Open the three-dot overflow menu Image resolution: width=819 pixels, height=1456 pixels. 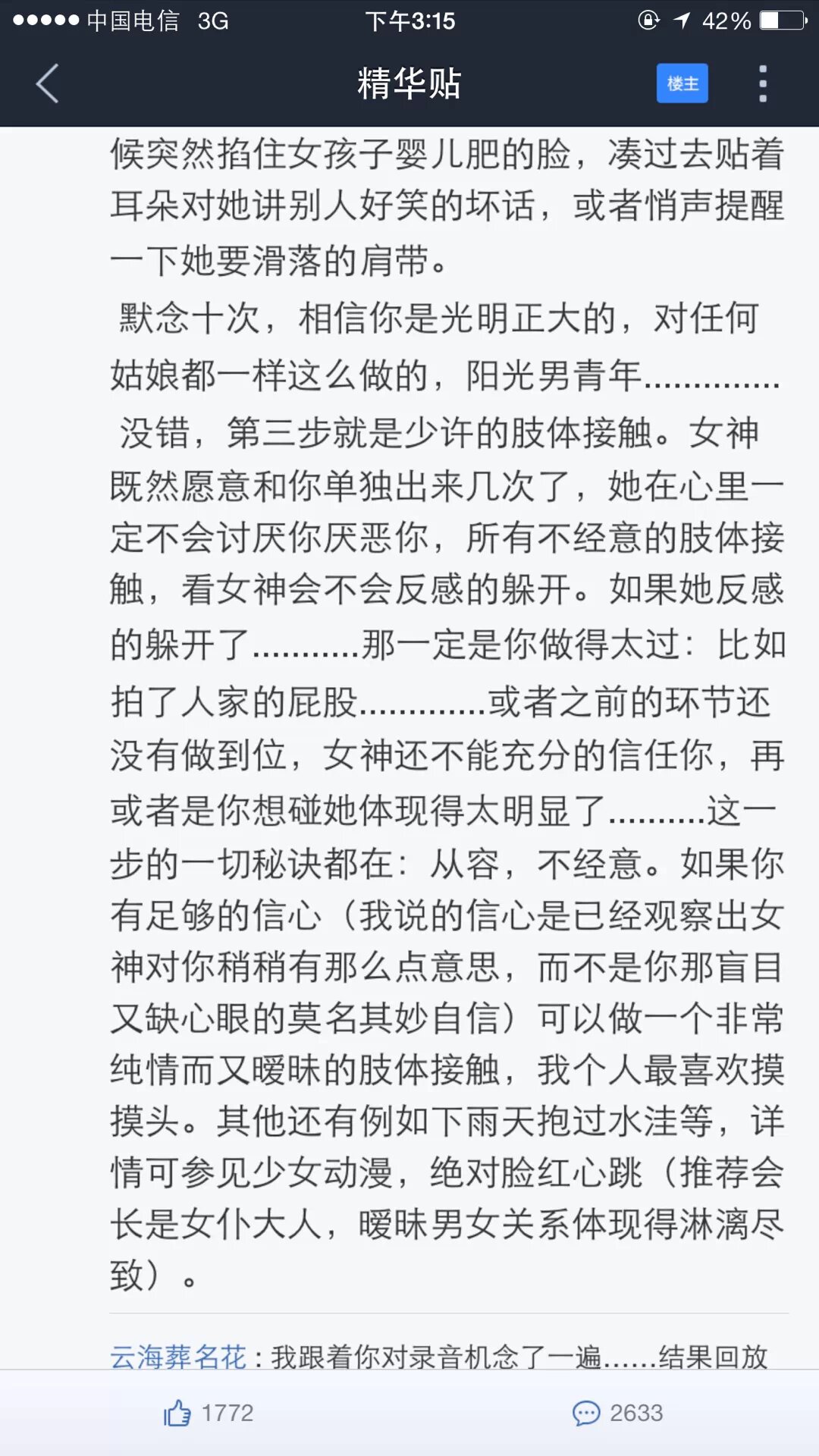[763, 83]
